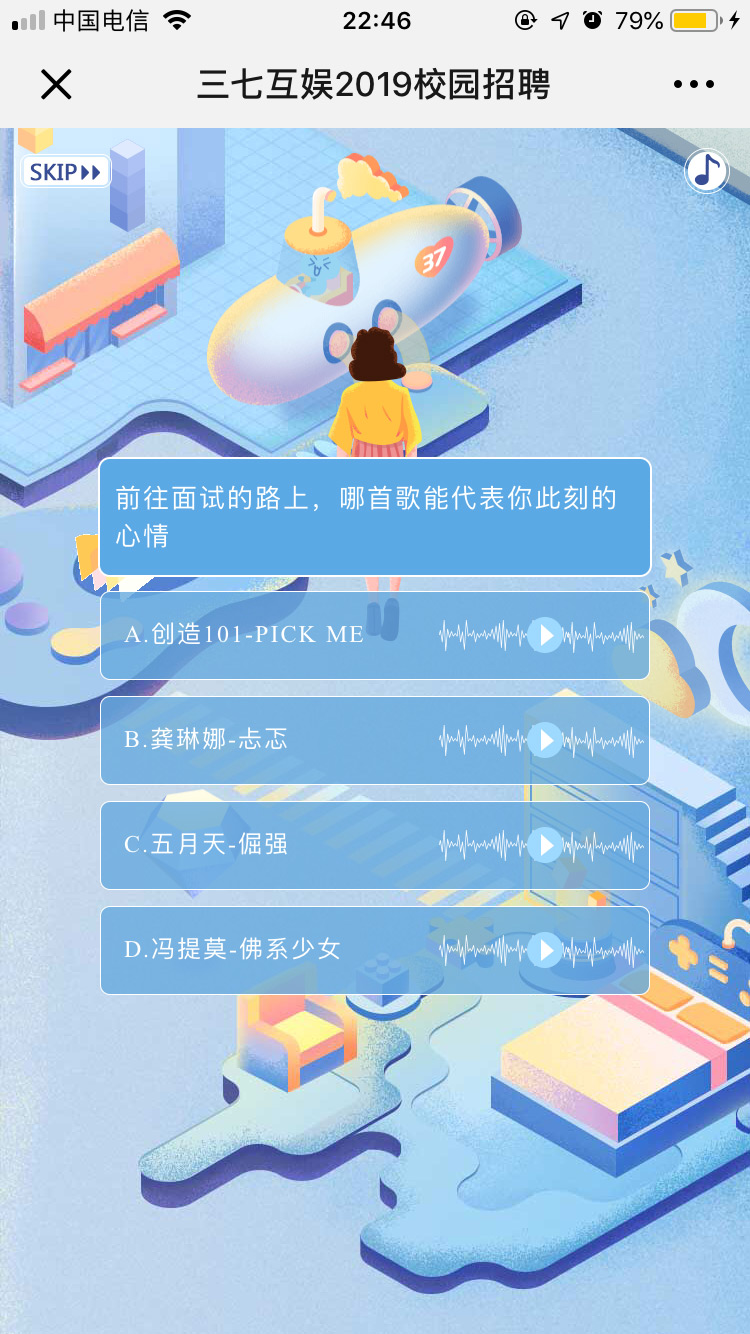
Task: Play the PICK ME audio preview
Action: [x=545, y=634]
